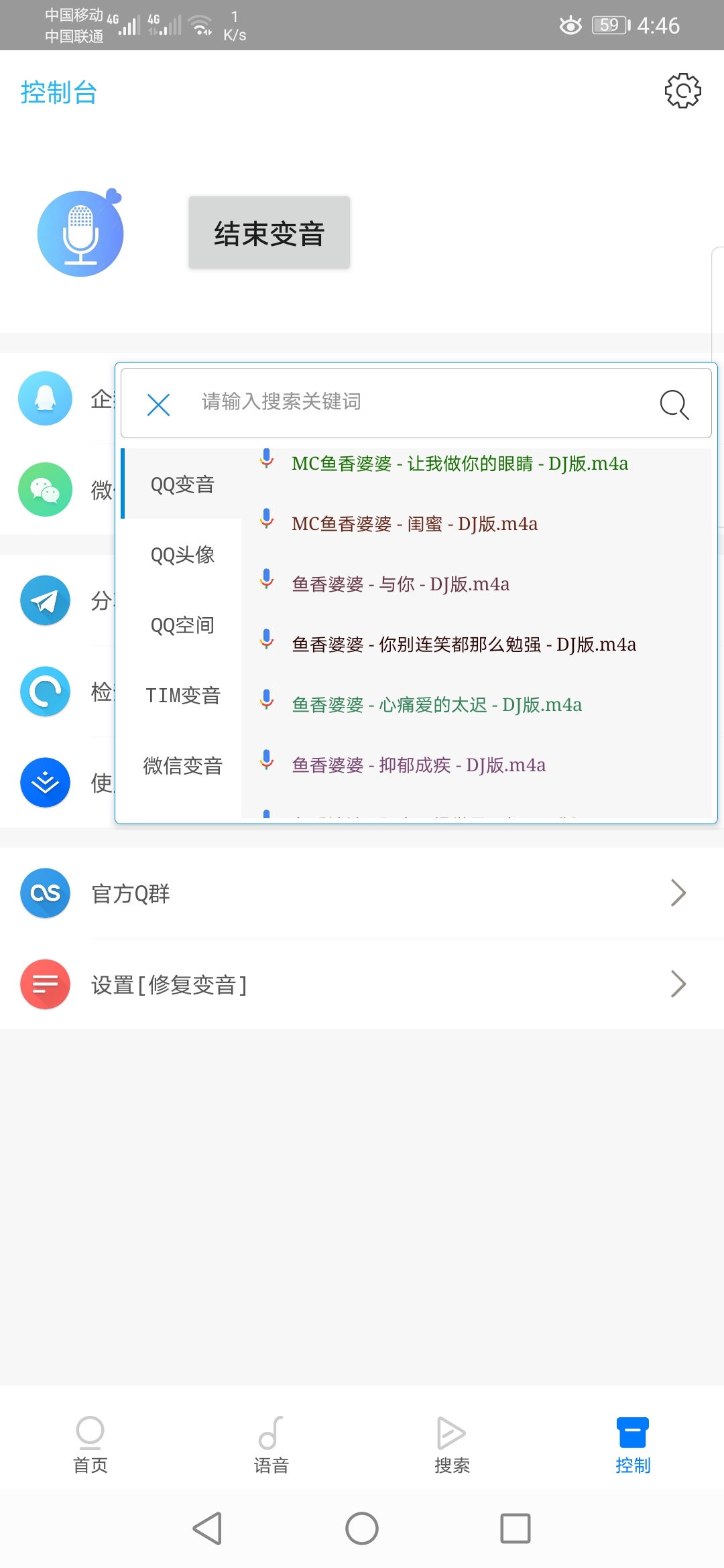Go back with the system back button
Image resolution: width=724 pixels, height=1568 pixels.
pyautogui.click(x=207, y=1528)
